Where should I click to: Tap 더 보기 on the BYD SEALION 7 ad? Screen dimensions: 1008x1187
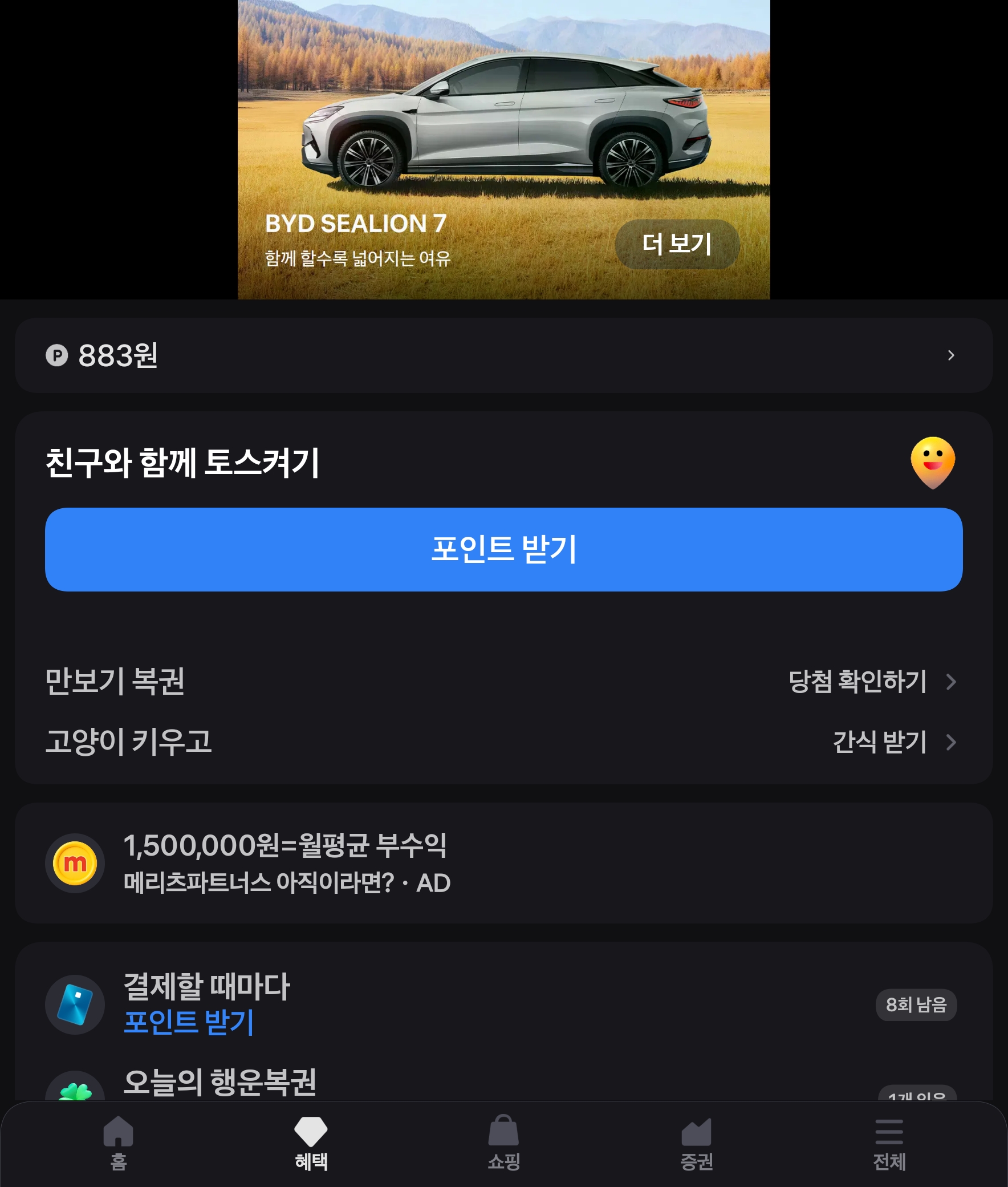tap(677, 244)
